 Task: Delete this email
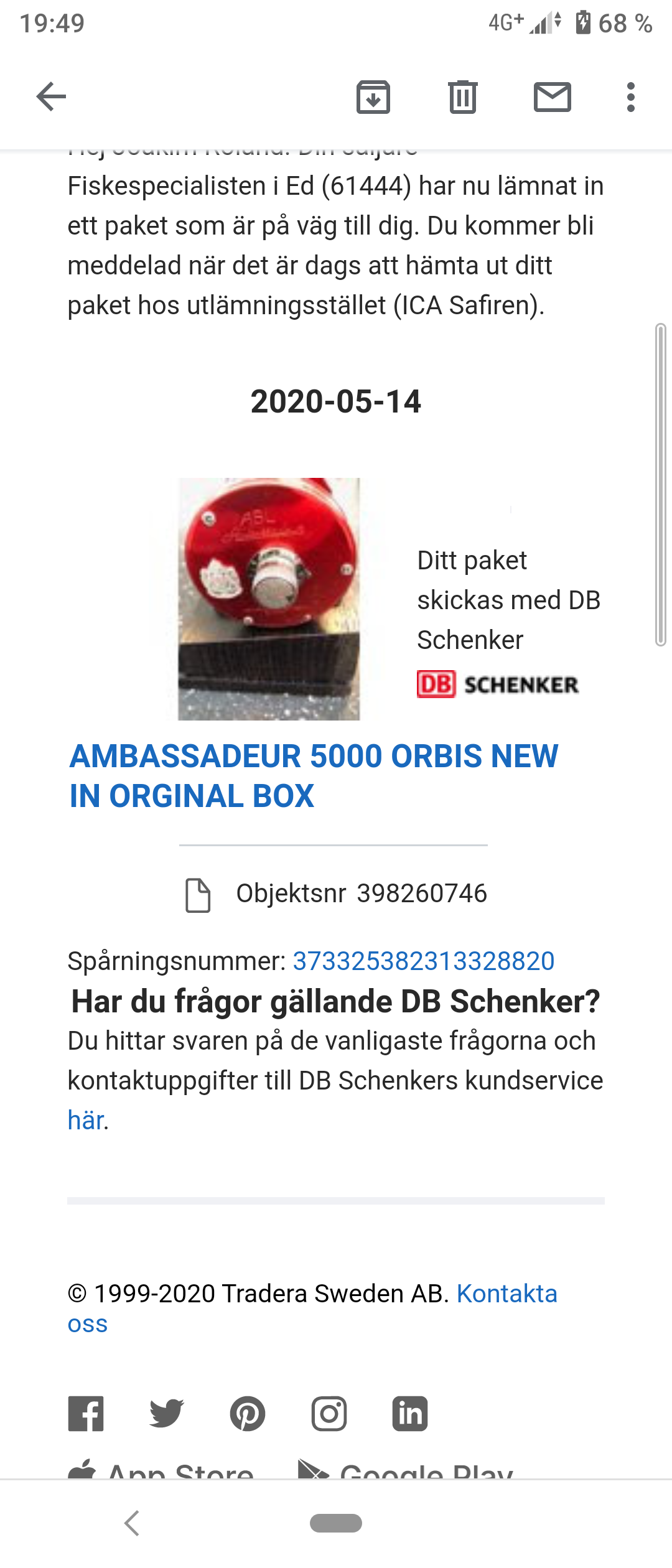tap(463, 97)
